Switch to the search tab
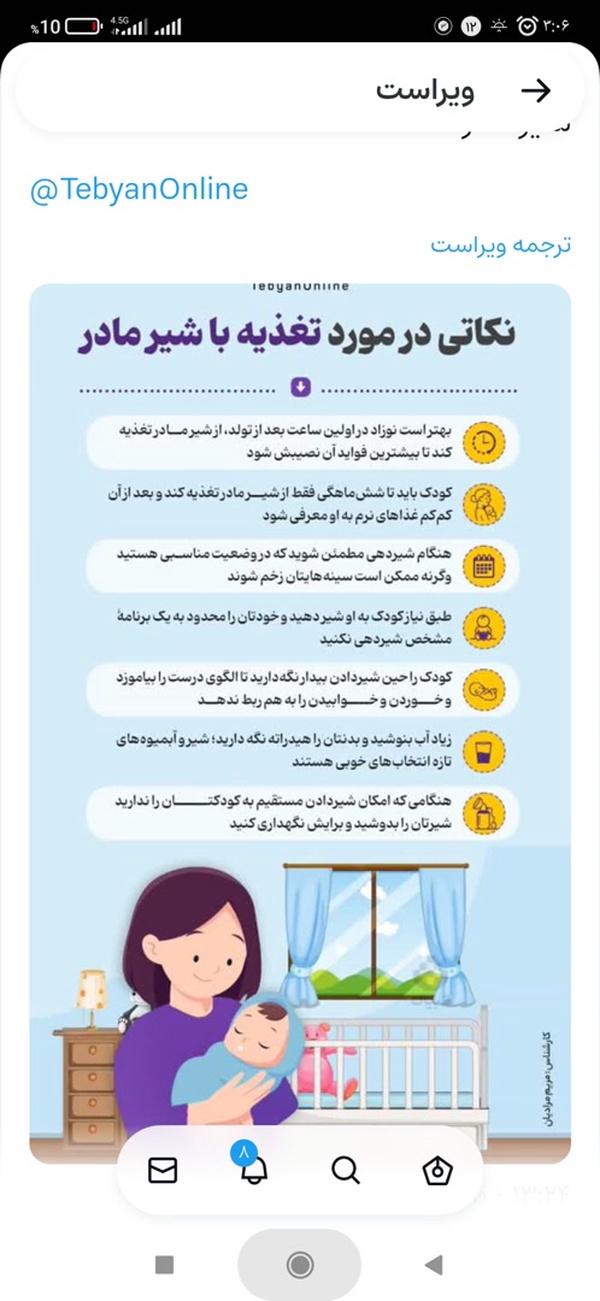 point(345,1170)
